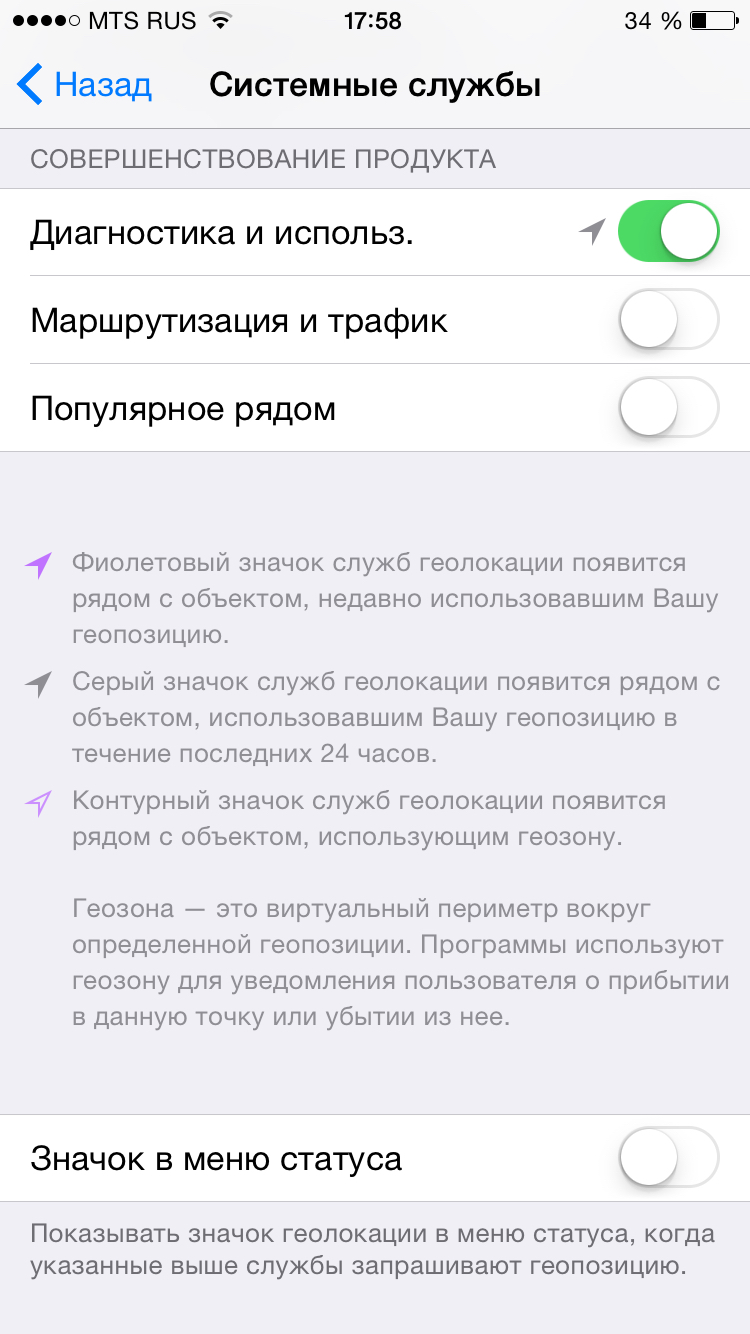
Task: Turn off Диагностика и использ. switch
Action: [669, 232]
